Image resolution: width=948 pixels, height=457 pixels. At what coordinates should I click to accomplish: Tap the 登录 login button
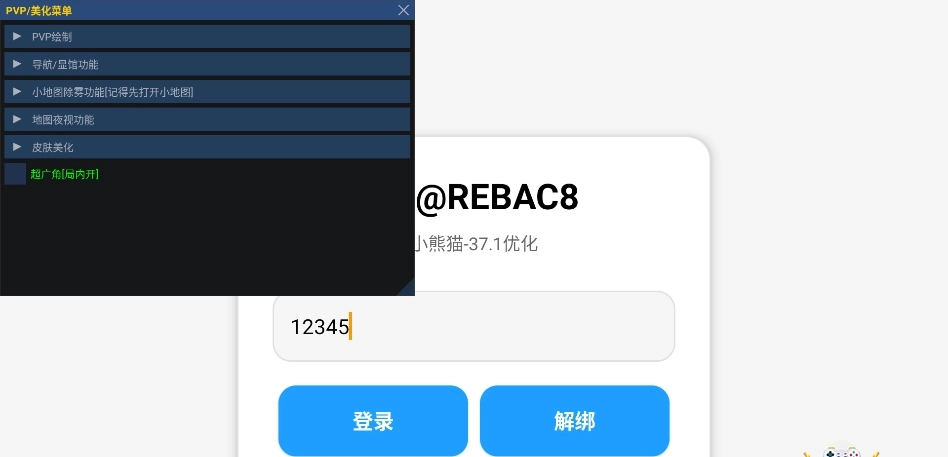(373, 421)
